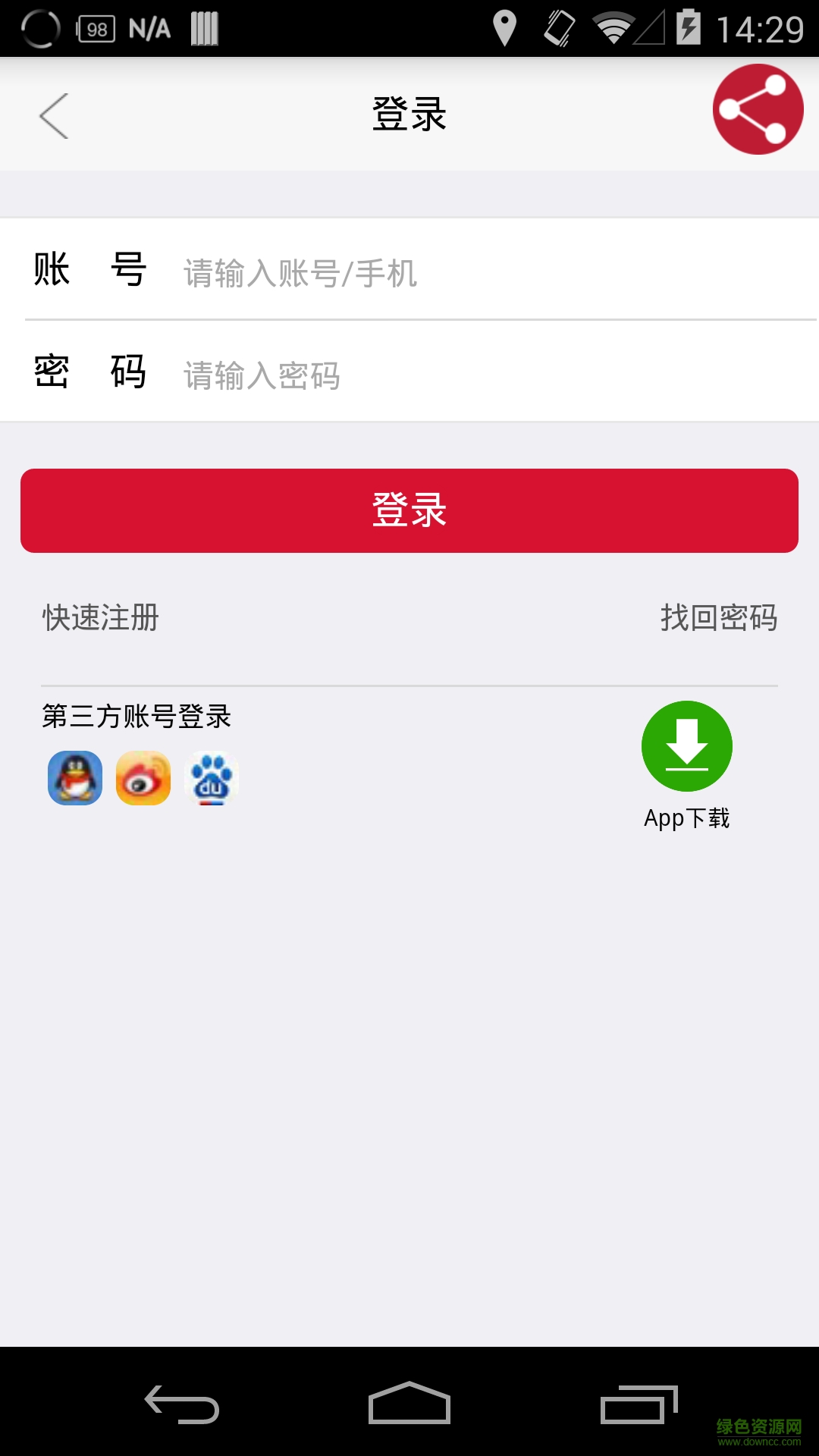Focus the account/phone number field
The image size is (819, 1456).
485,273
